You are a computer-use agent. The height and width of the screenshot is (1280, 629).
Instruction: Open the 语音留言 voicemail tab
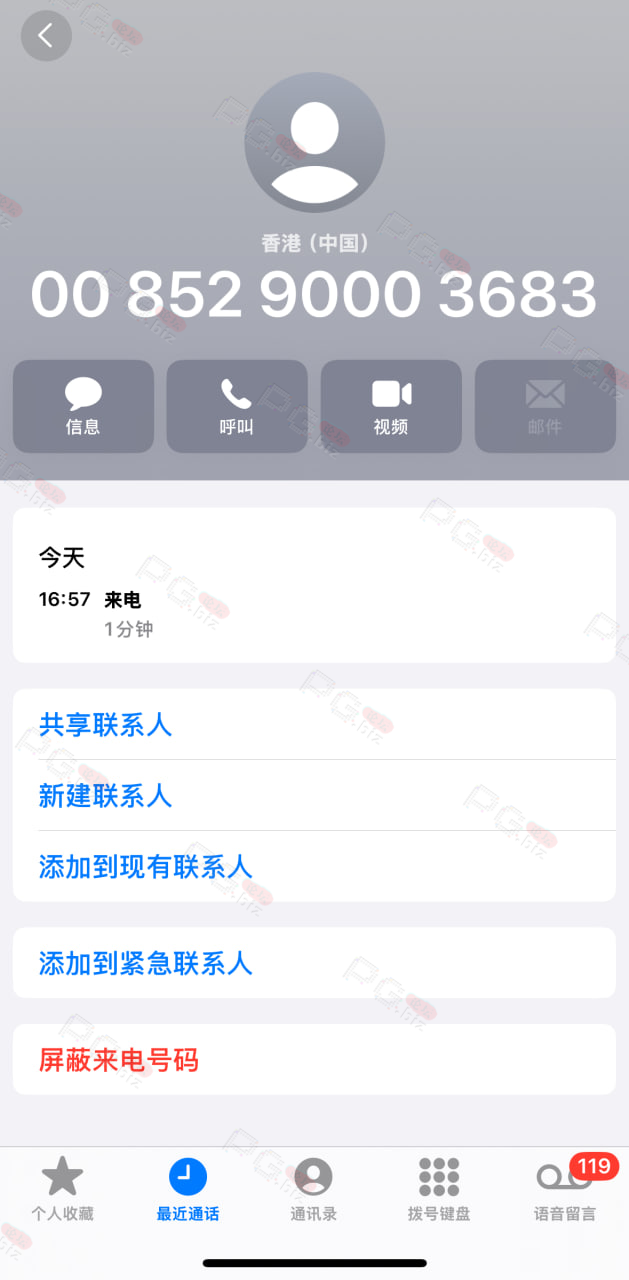566,1189
